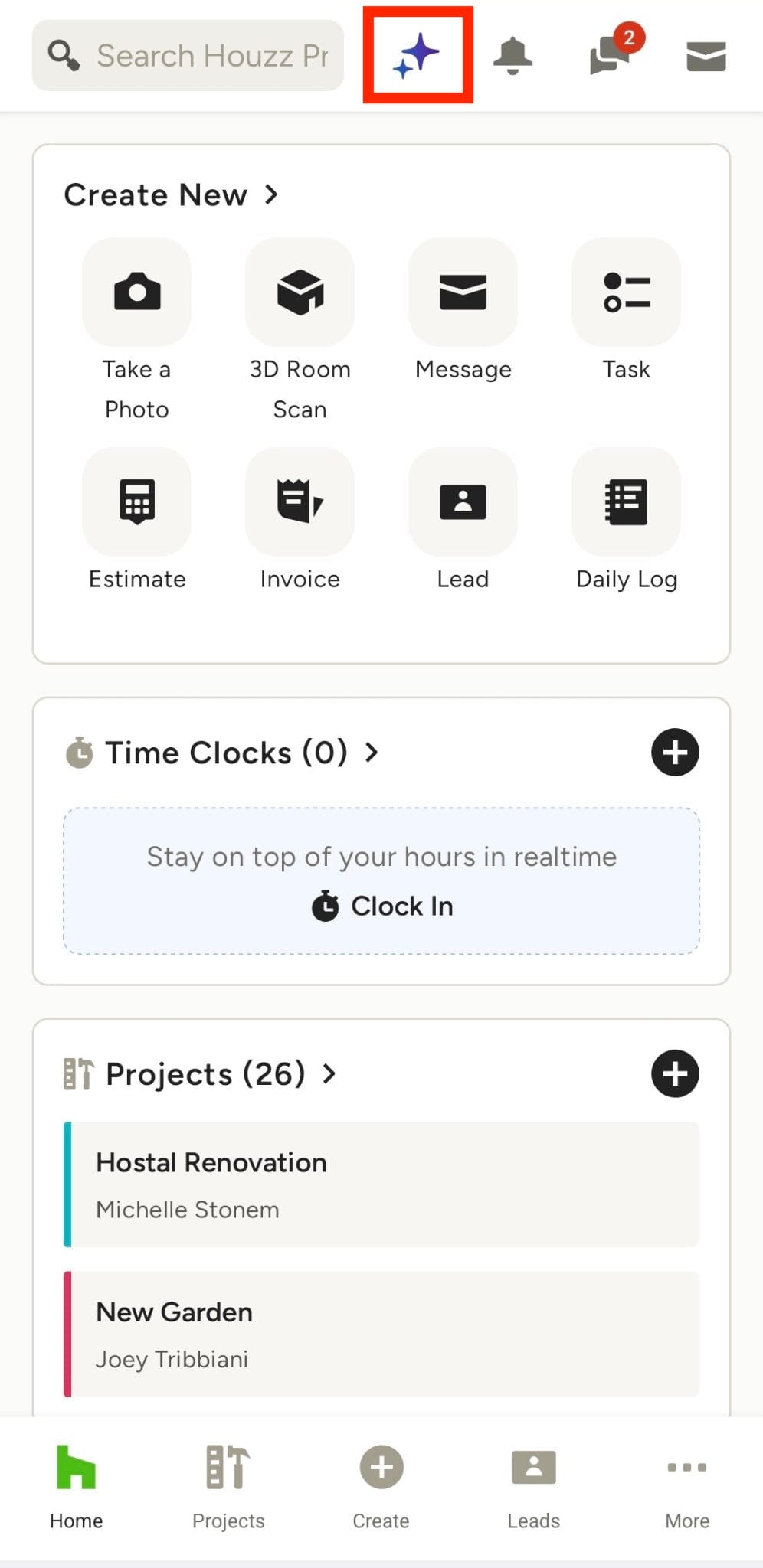Create a new Estimate

point(137,502)
